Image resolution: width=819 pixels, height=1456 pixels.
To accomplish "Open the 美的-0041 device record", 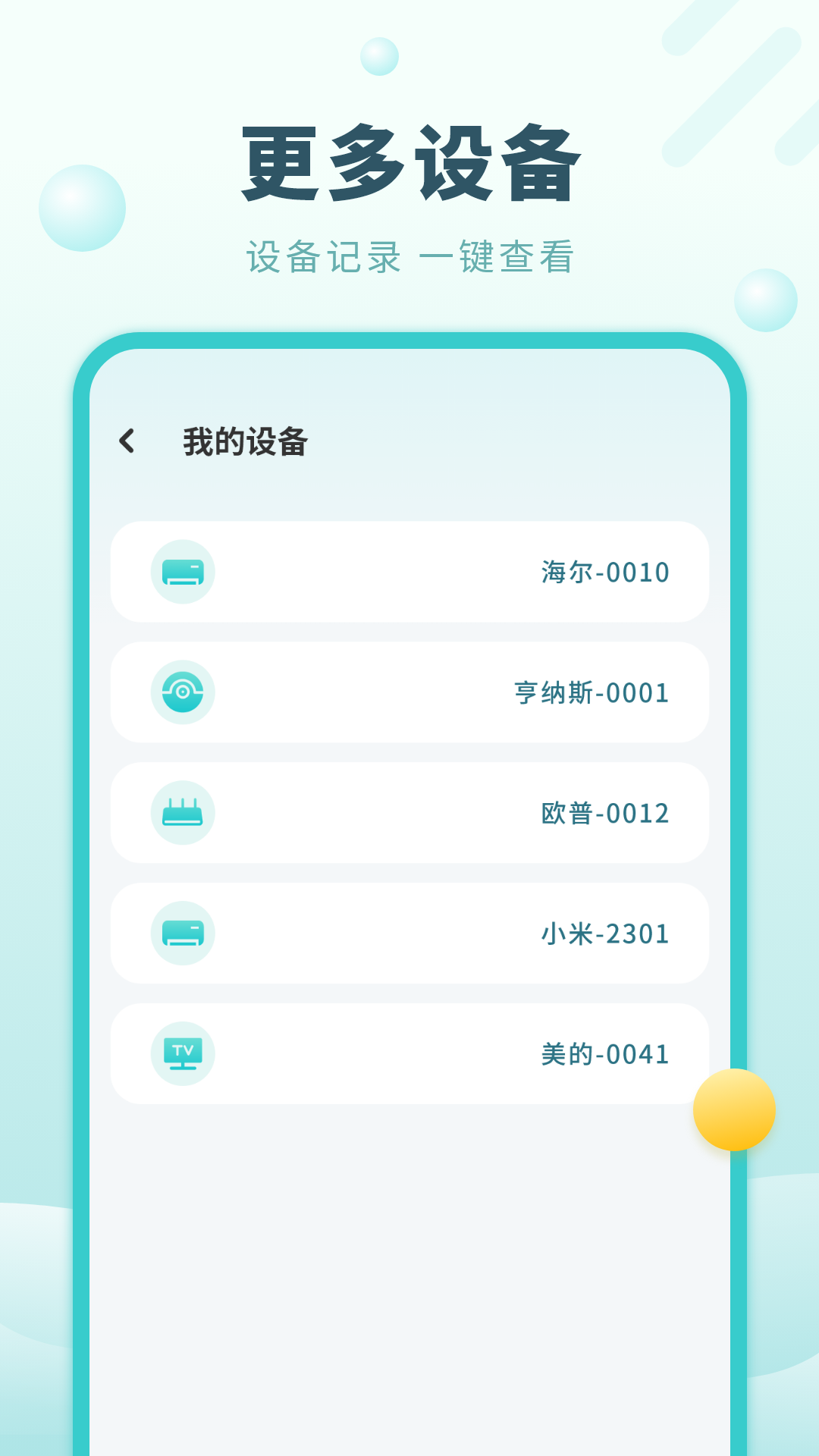I will [409, 1053].
